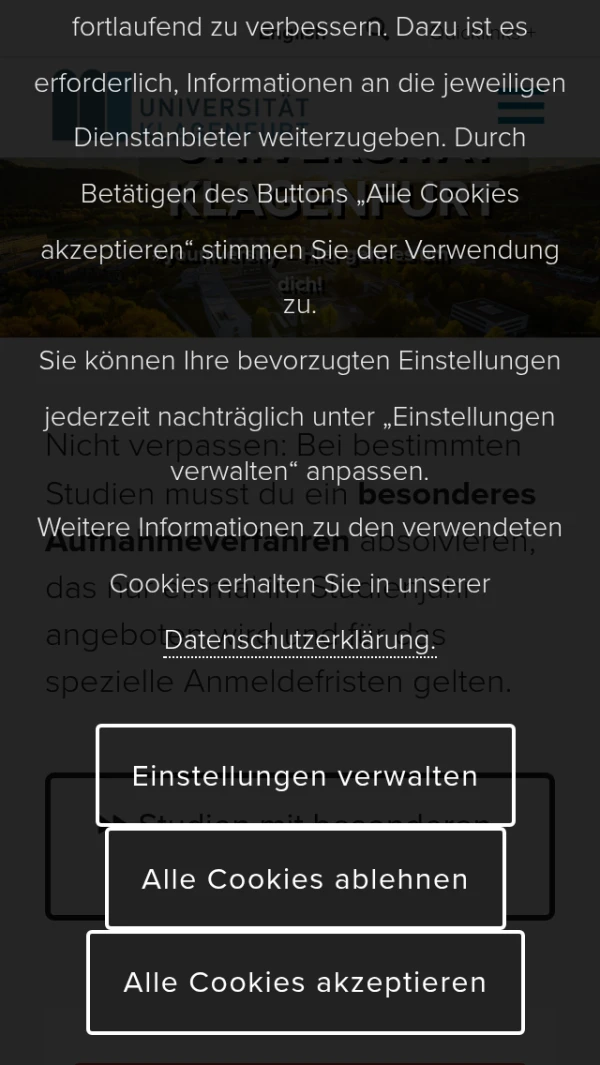Open the Datenschutzerklärung link
Image resolution: width=600 pixels, height=1065 pixels.
pos(299,640)
